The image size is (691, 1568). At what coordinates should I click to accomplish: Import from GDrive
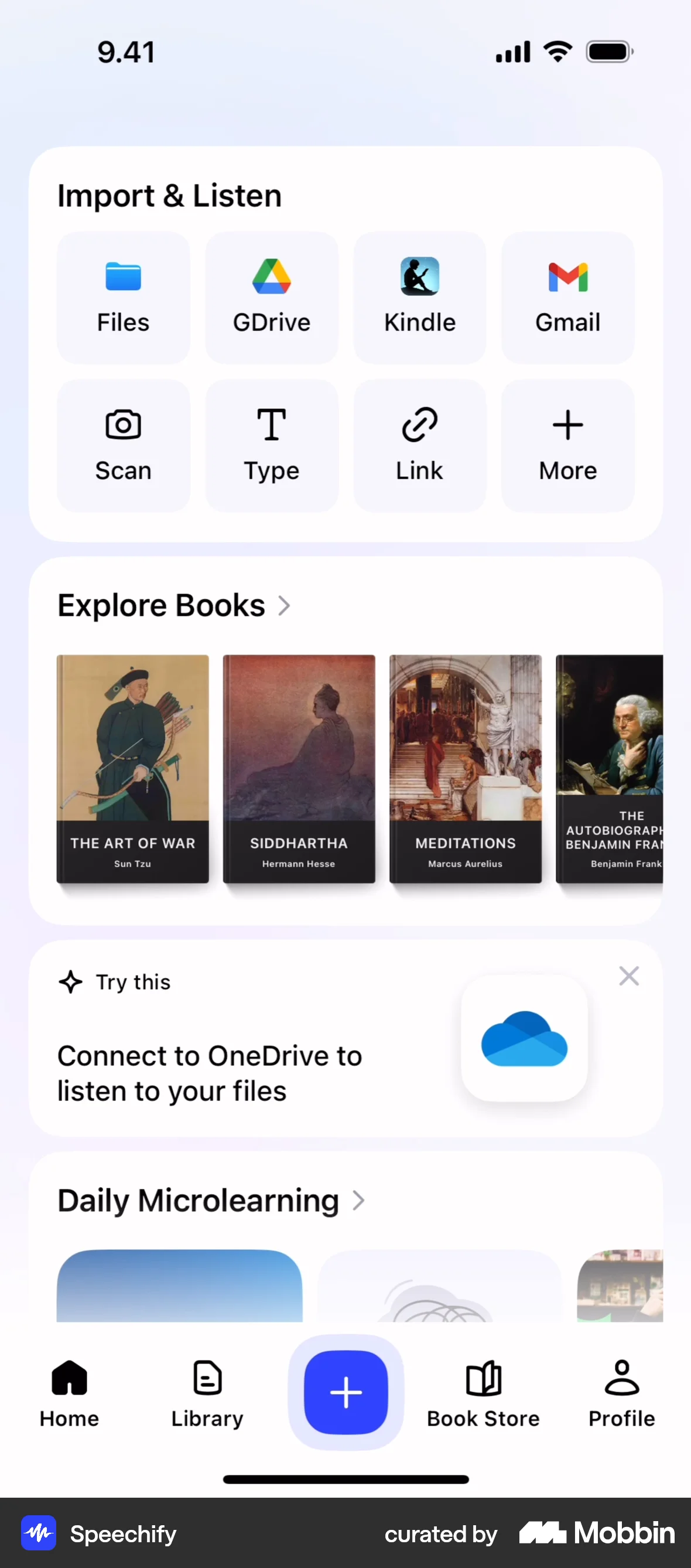click(271, 296)
